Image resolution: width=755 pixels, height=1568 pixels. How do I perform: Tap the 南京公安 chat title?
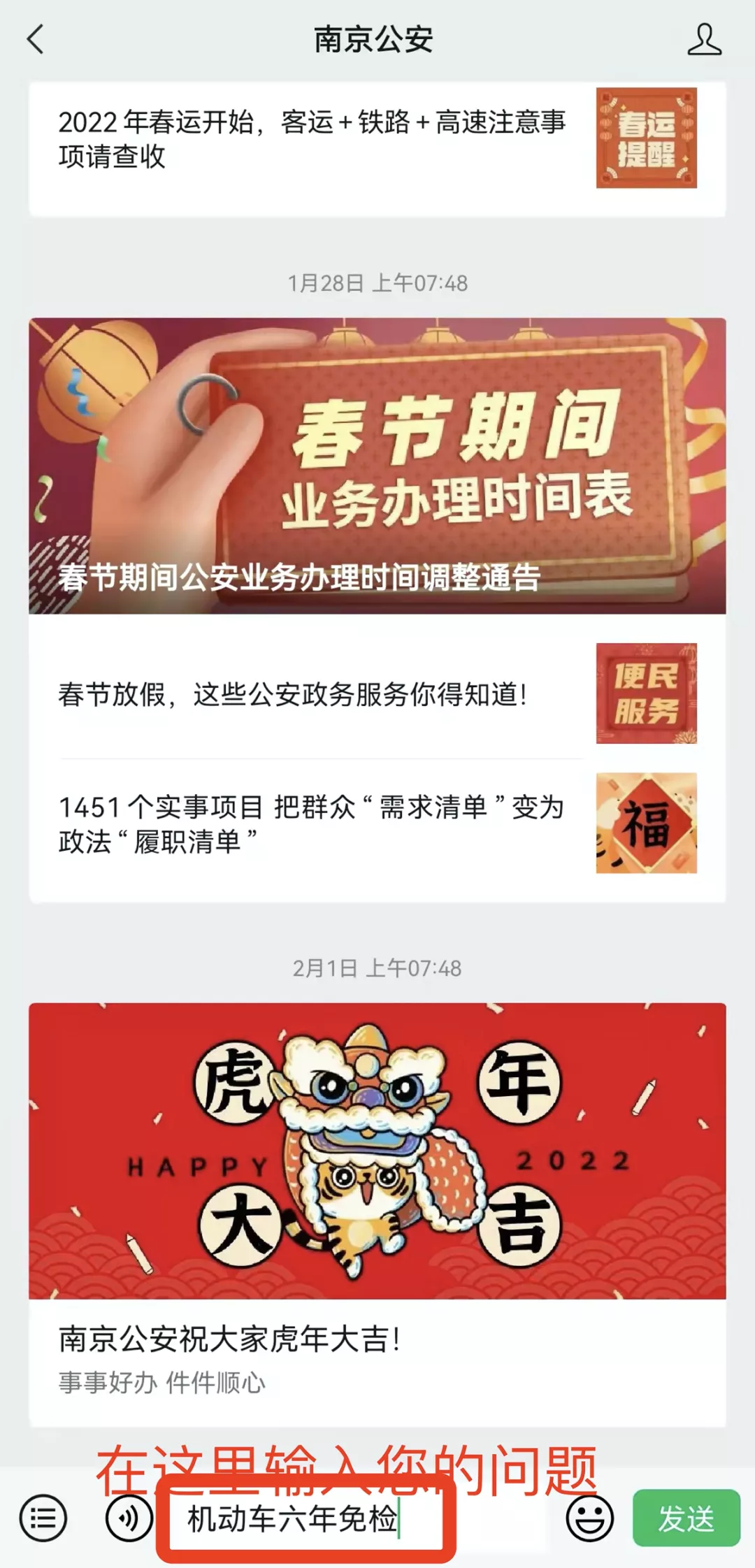[377, 40]
